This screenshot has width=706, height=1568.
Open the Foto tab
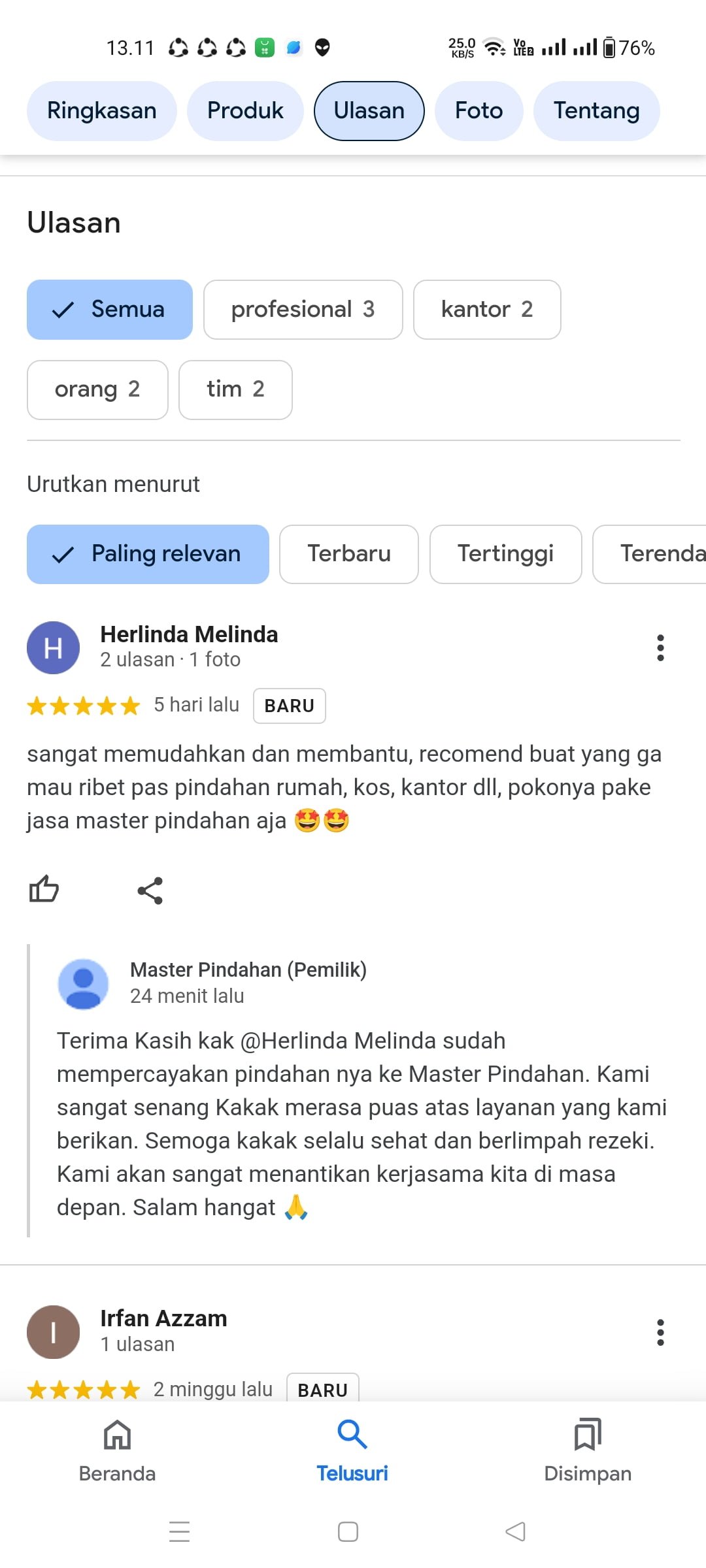479,111
